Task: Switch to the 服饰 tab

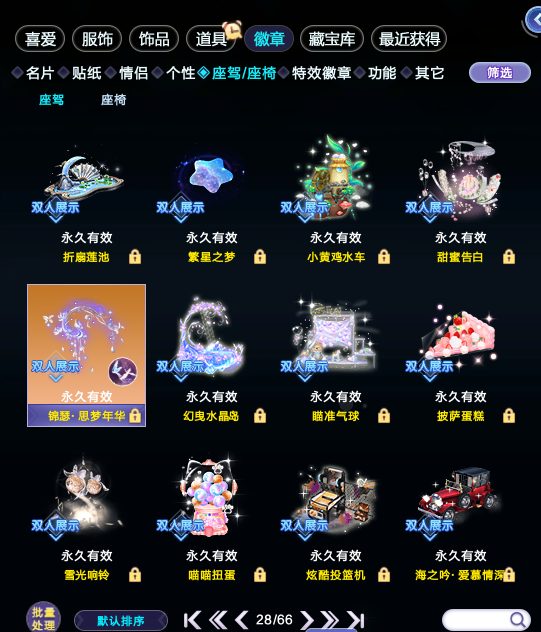Action: pyautogui.click(x=97, y=39)
